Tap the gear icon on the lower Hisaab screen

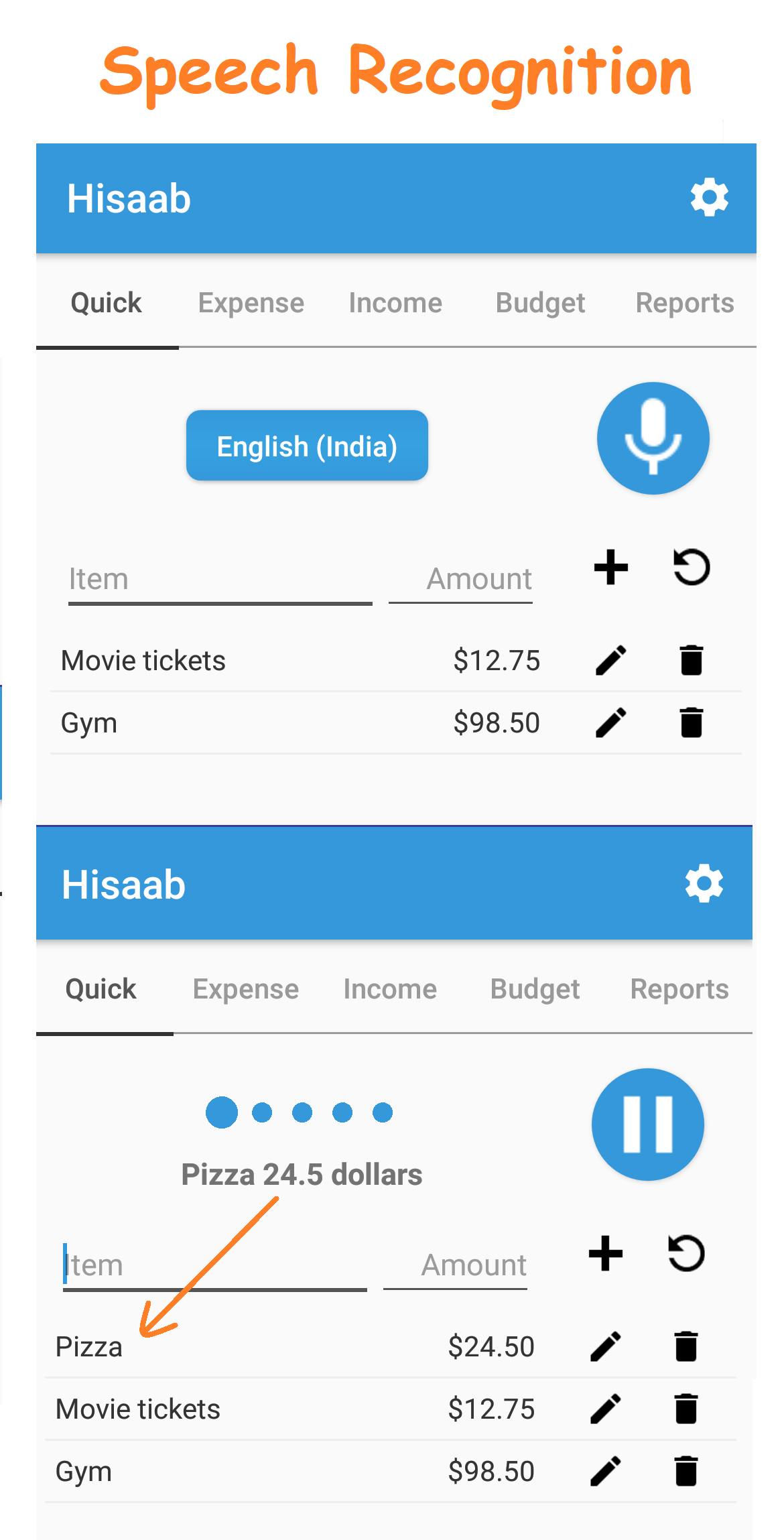tap(704, 883)
